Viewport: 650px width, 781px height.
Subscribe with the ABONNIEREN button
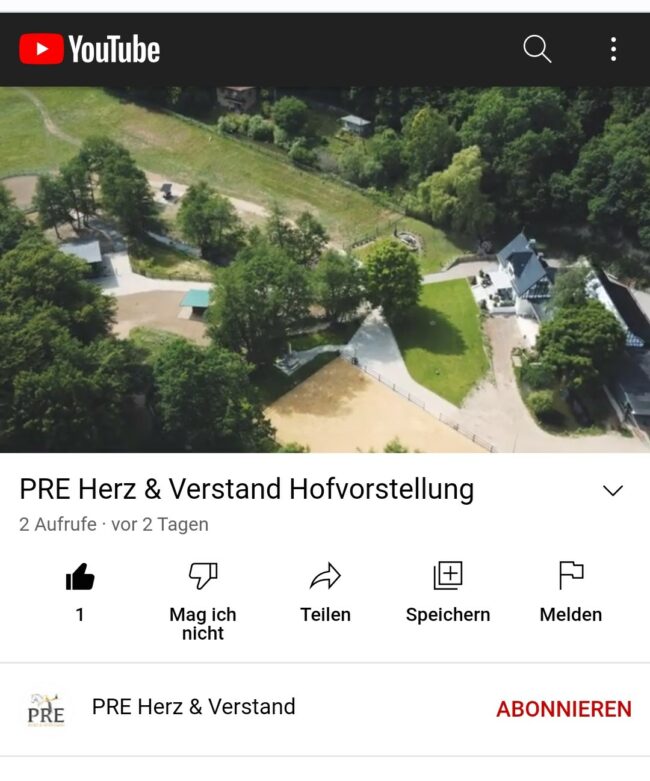[564, 709]
